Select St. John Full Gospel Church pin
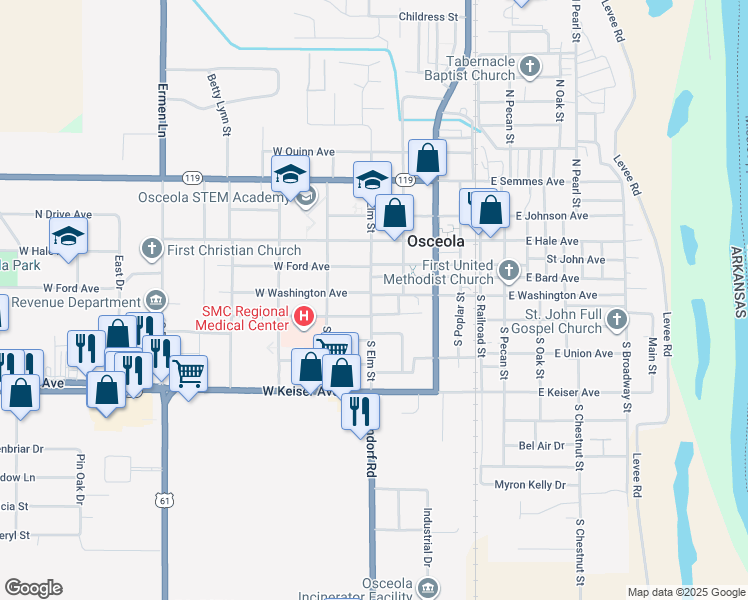Image resolution: width=748 pixels, height=600 pixels. [x=617, y=320]
